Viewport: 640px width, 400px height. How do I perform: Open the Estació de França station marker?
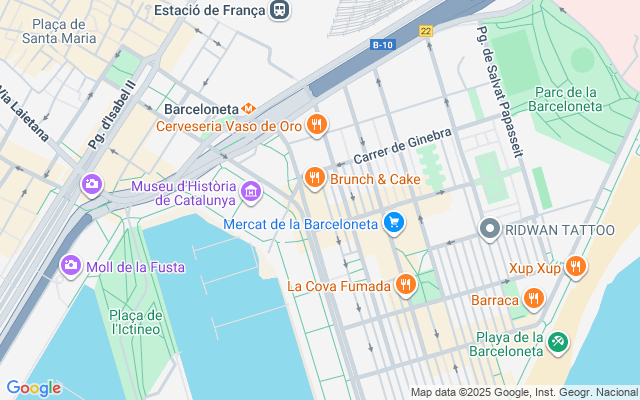[x=281, y=11]
